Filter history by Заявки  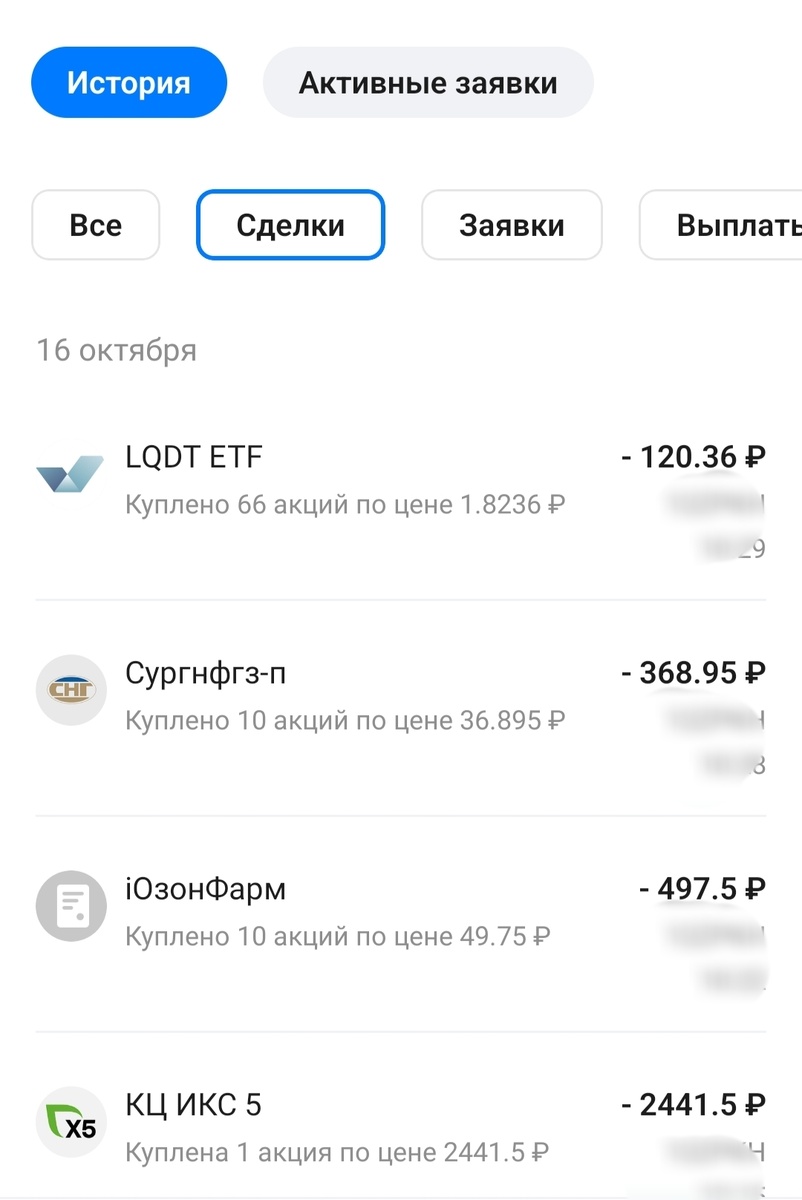coord(511,225)
